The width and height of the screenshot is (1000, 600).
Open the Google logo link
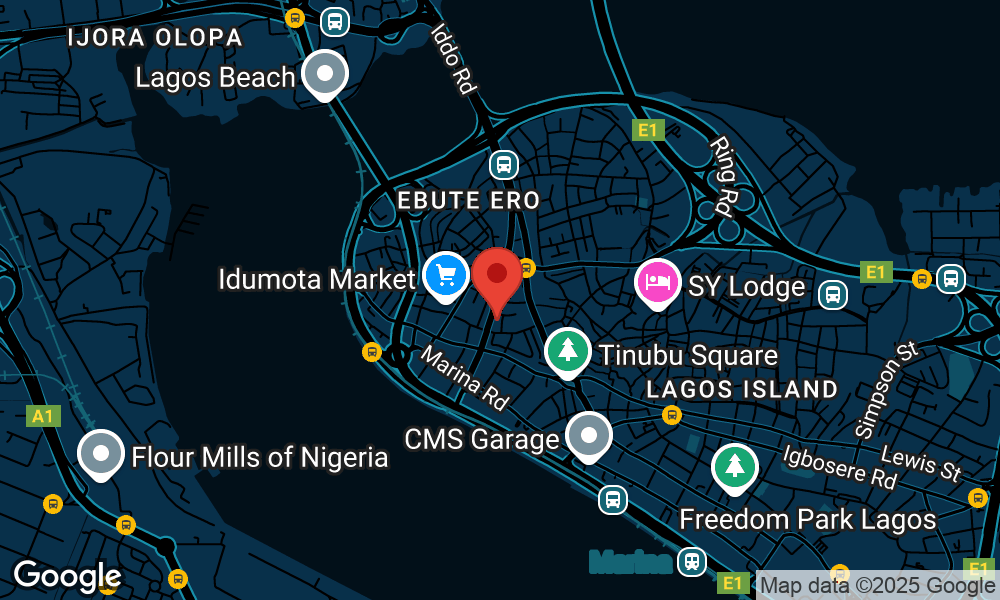click(x=67, y=576)
